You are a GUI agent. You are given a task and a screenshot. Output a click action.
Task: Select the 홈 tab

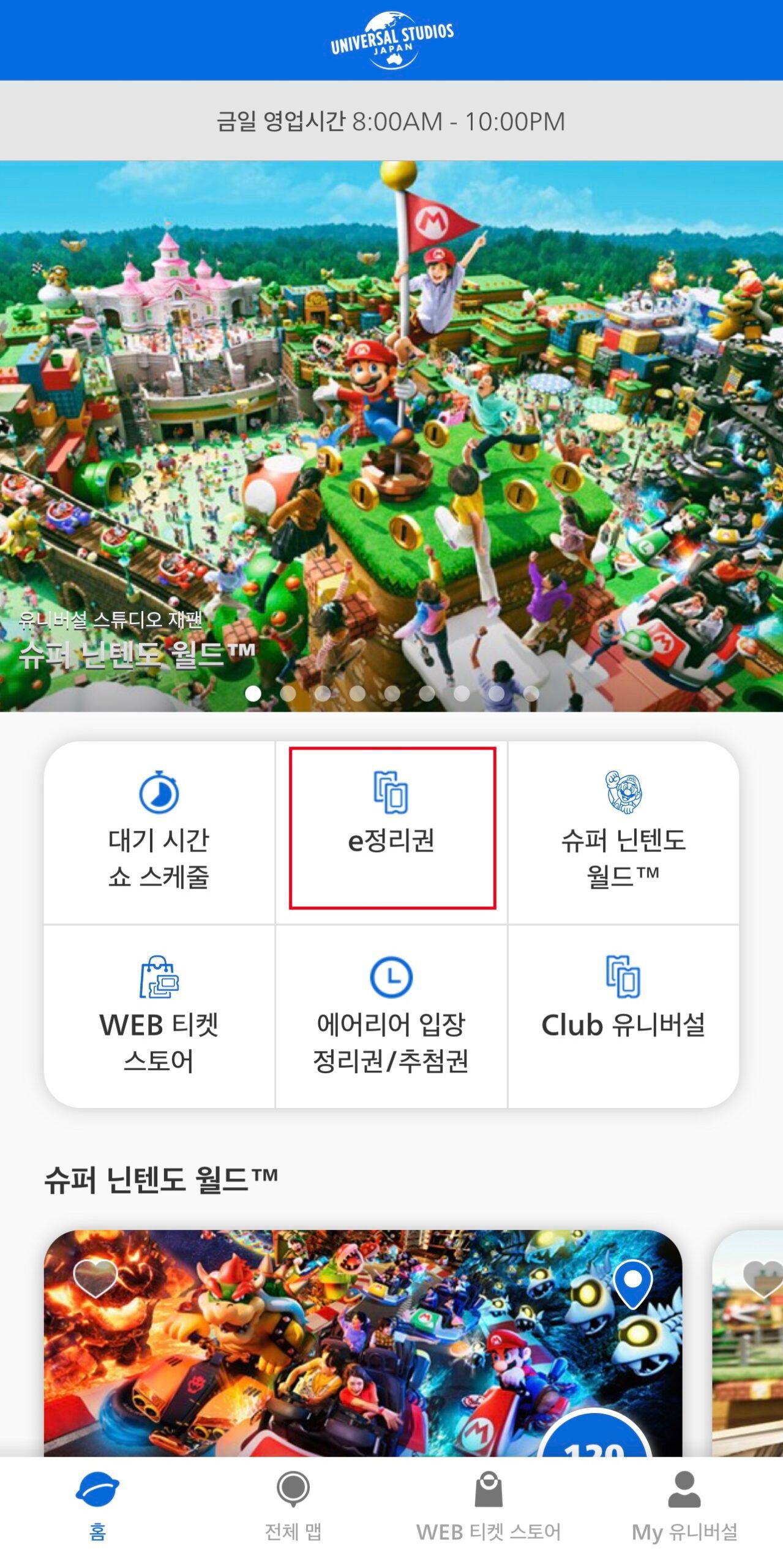click(98, 1506)
